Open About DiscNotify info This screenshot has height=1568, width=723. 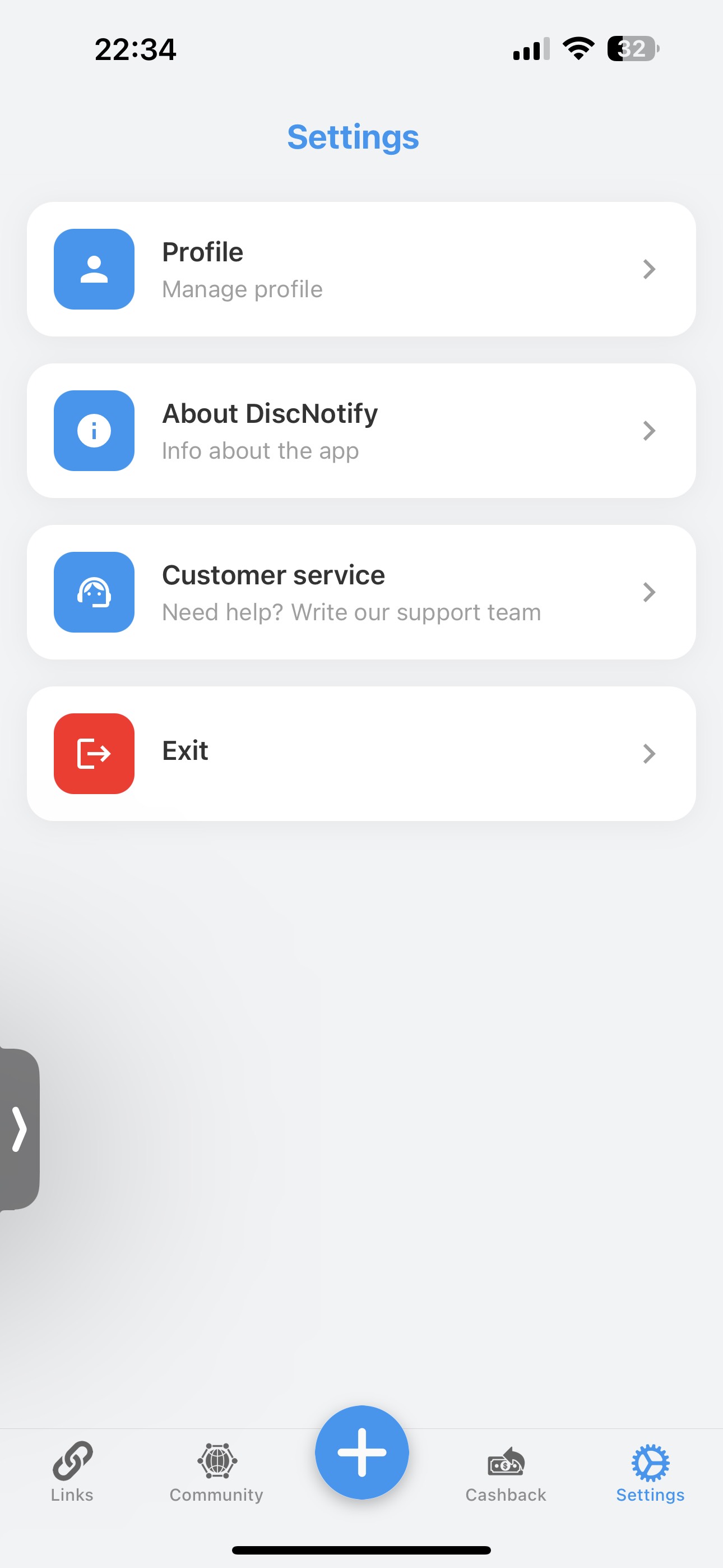(x=361, y=430)
